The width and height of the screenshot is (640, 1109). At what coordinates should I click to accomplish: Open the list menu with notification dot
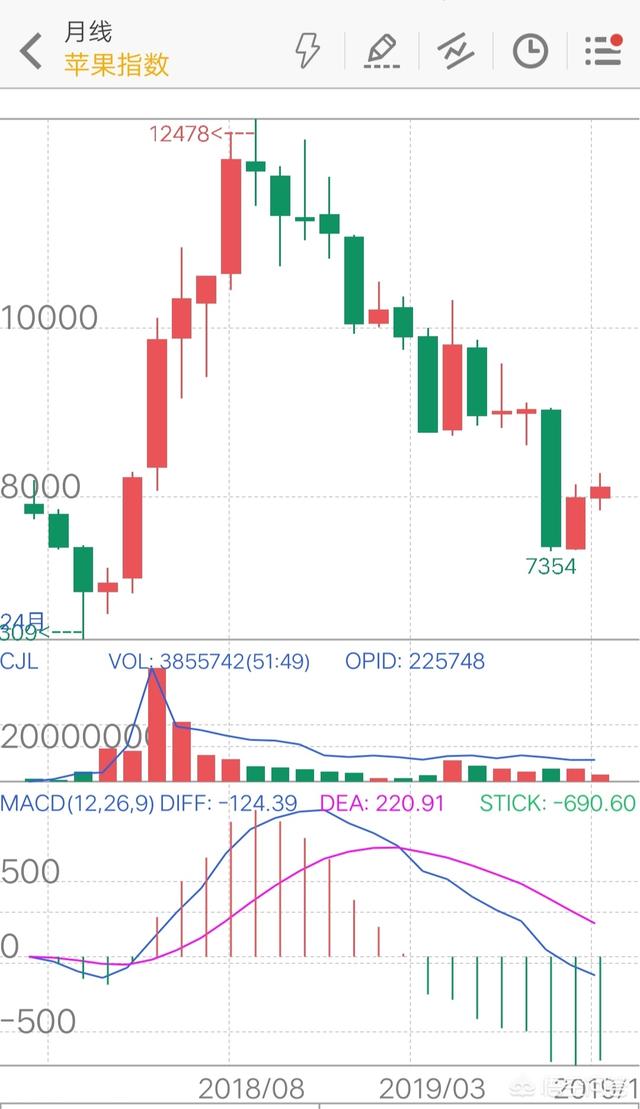click(x=603, y=50)
